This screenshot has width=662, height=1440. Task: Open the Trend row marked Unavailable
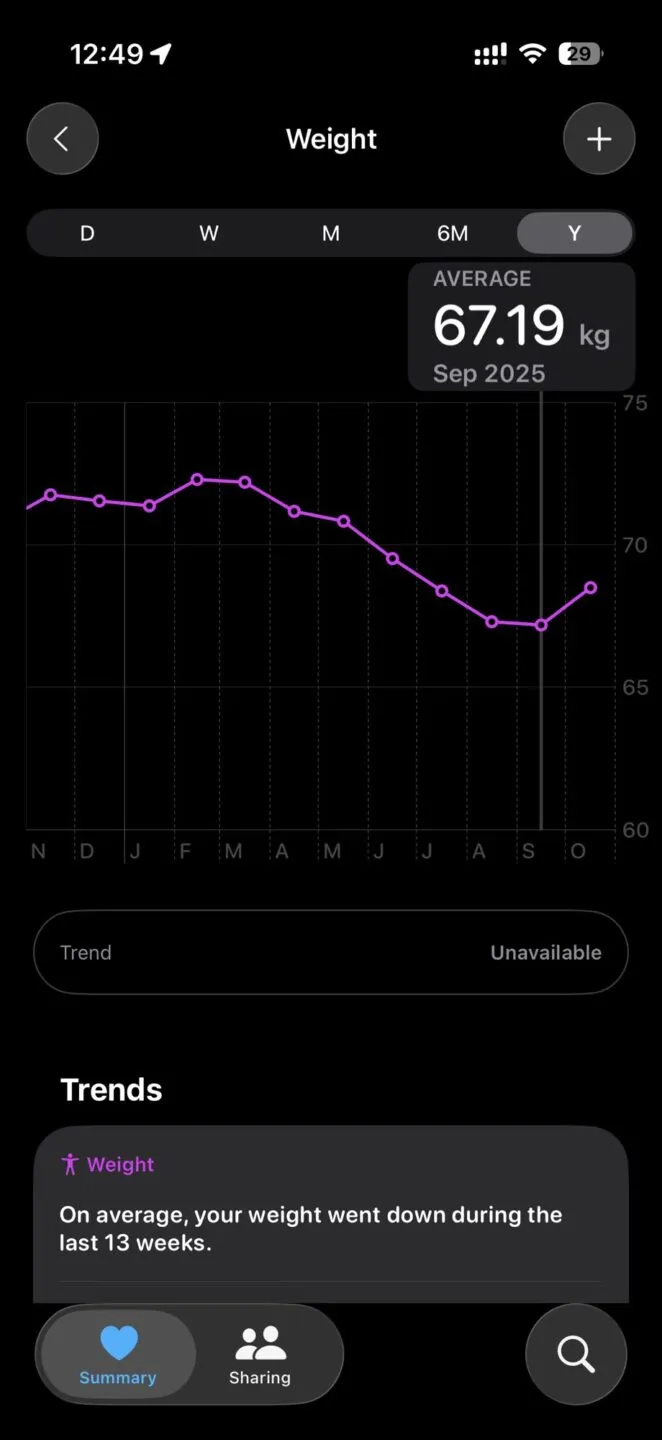click(331, 952)
